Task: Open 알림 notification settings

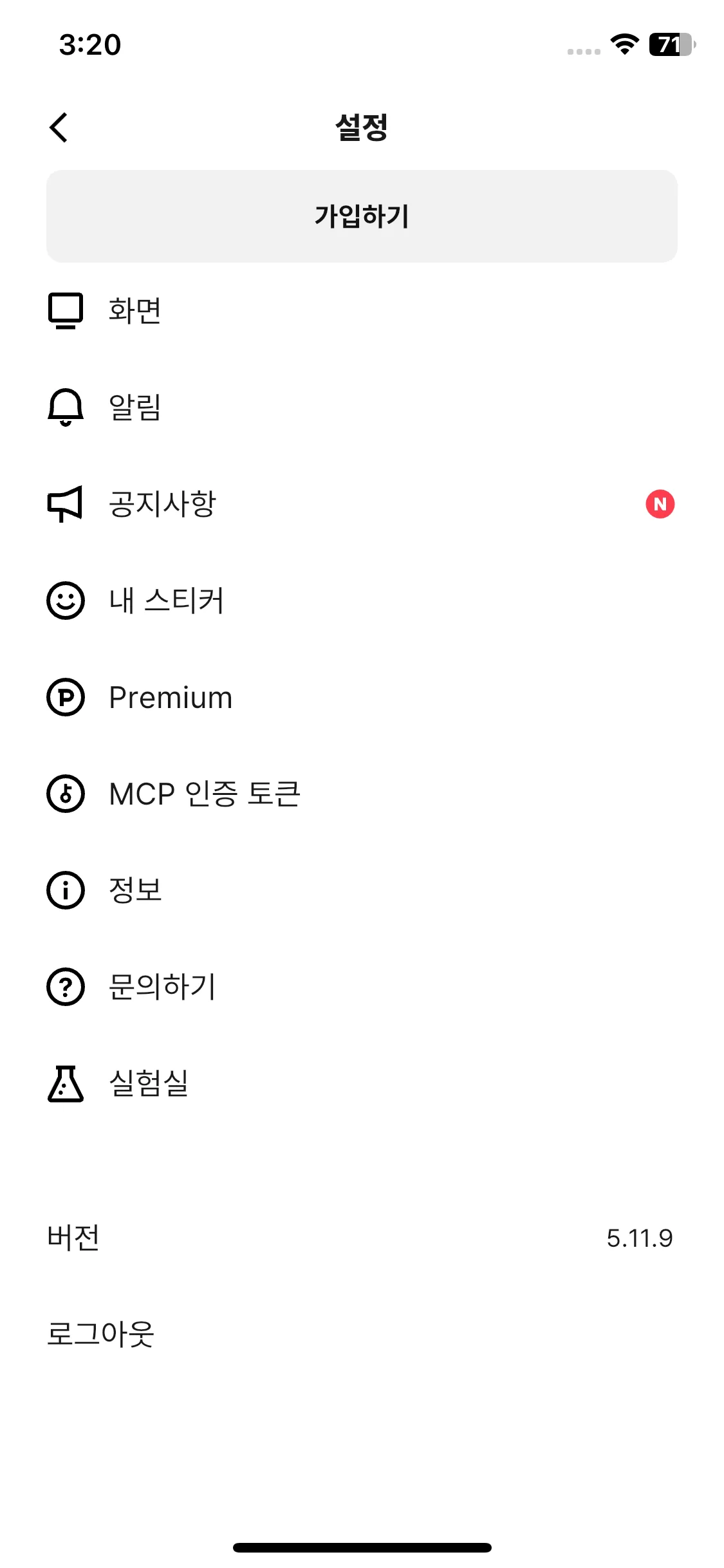Action: coord(135,407)
